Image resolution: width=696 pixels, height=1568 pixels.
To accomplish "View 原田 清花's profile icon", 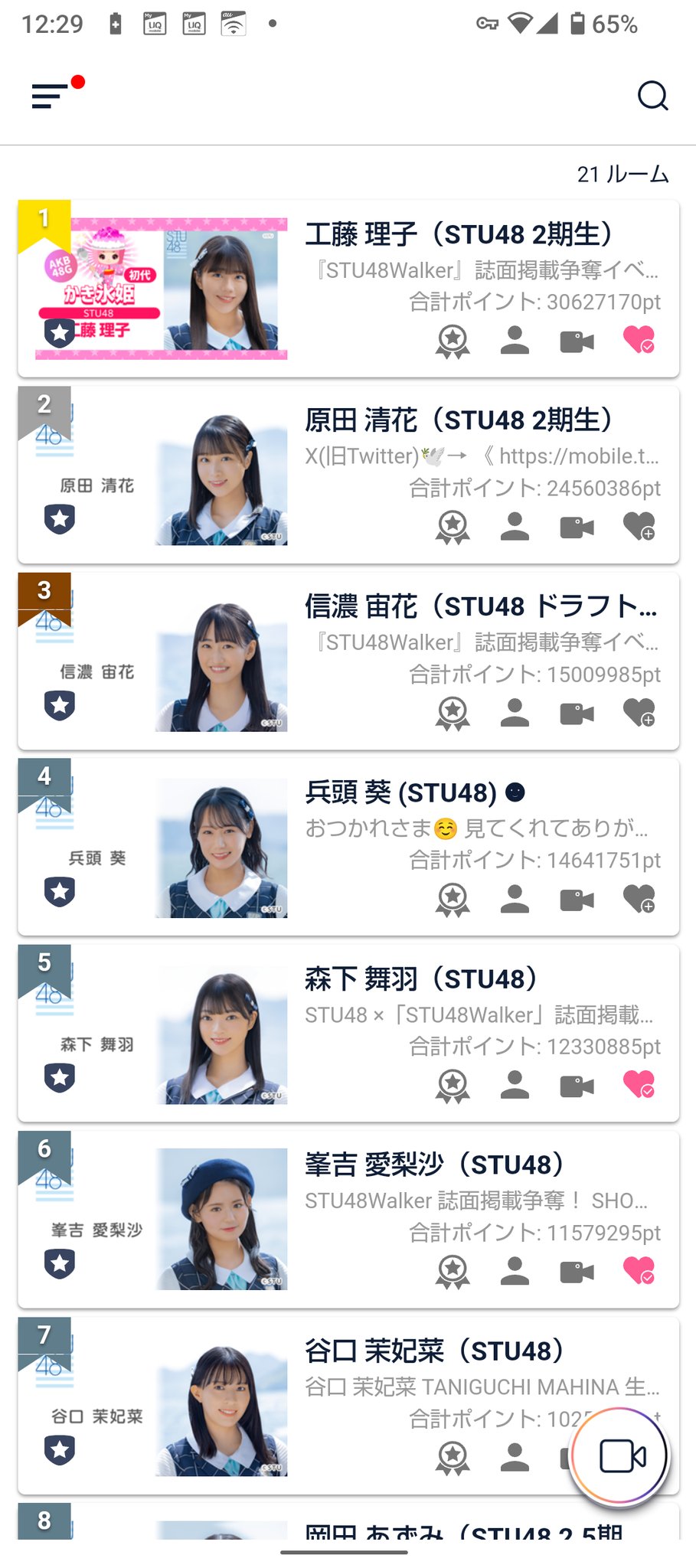I will [x=515, y=526].
